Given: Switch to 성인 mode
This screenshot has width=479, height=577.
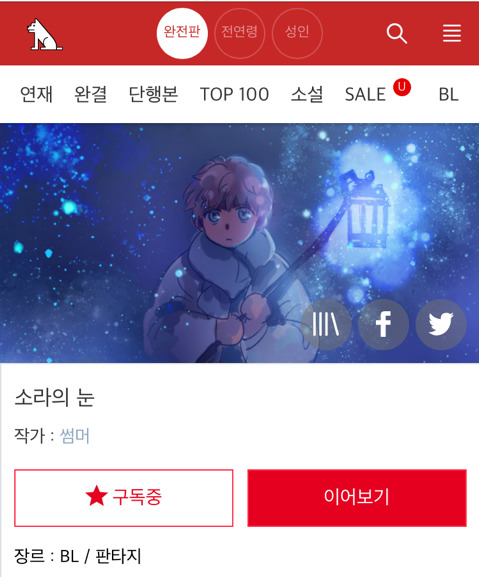Looking at the screenshot, I should 297,33.
